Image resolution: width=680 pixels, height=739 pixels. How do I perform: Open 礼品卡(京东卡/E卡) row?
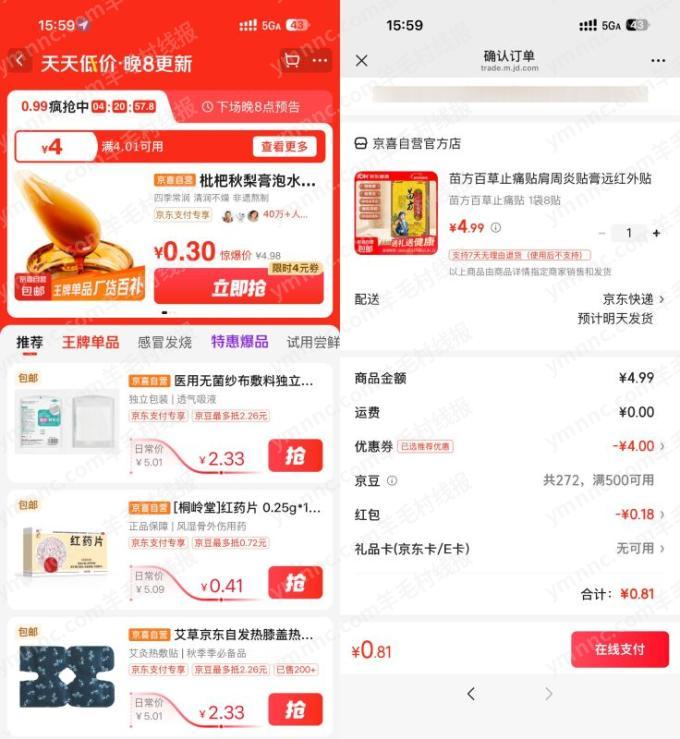640,549
